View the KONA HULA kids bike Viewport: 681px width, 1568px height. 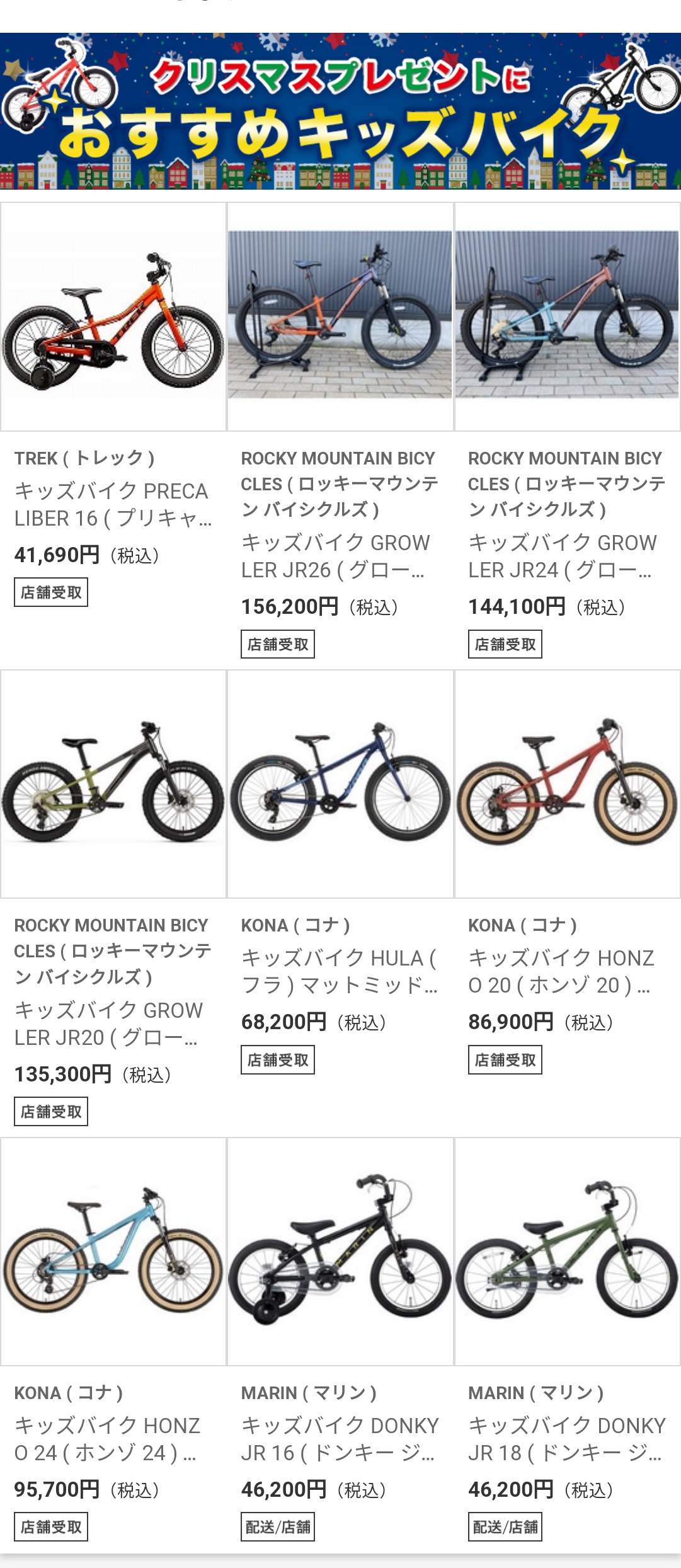click(x=340, y=784)
